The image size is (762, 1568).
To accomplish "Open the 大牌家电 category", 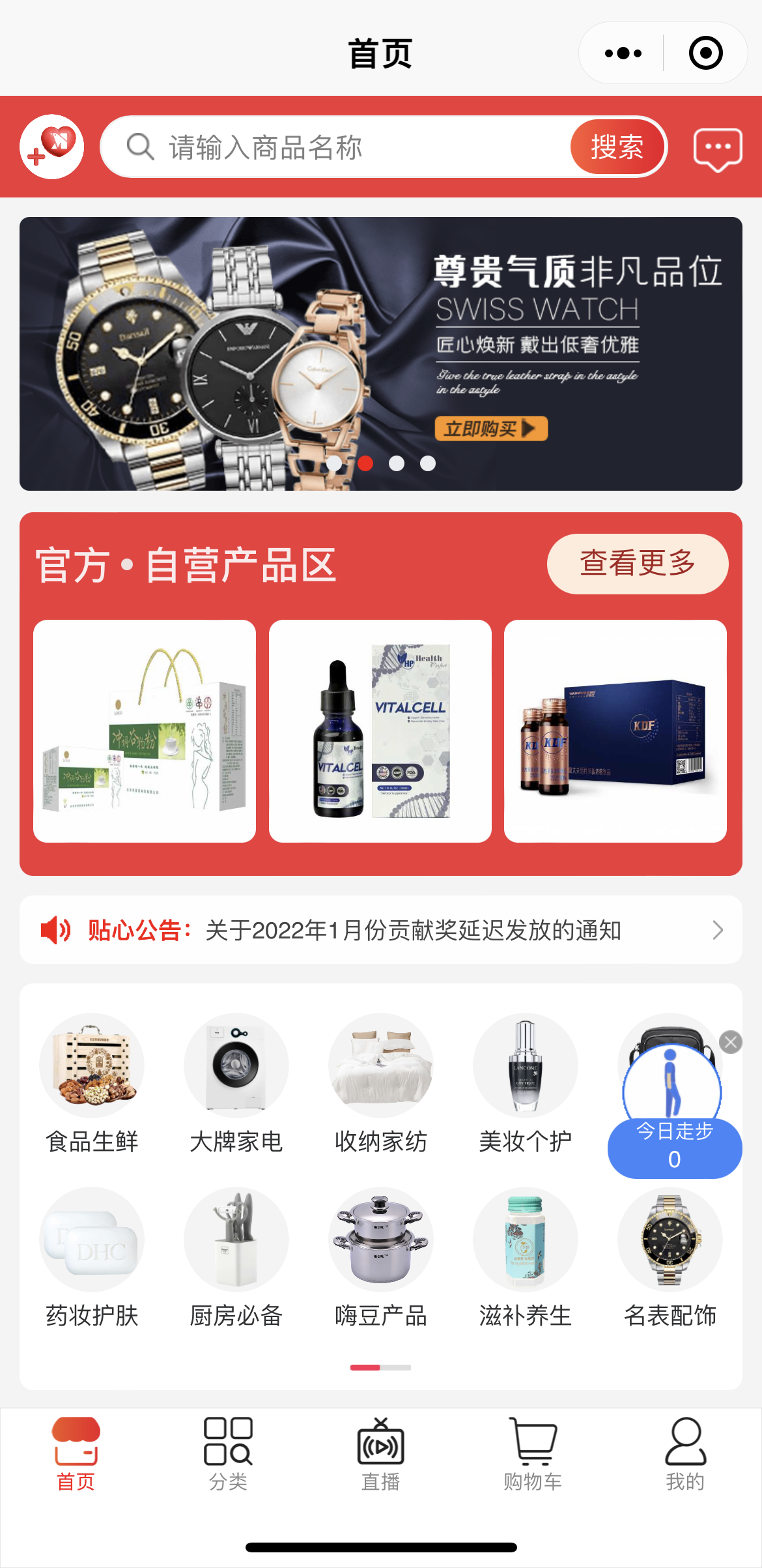I will coord(236,1083).
